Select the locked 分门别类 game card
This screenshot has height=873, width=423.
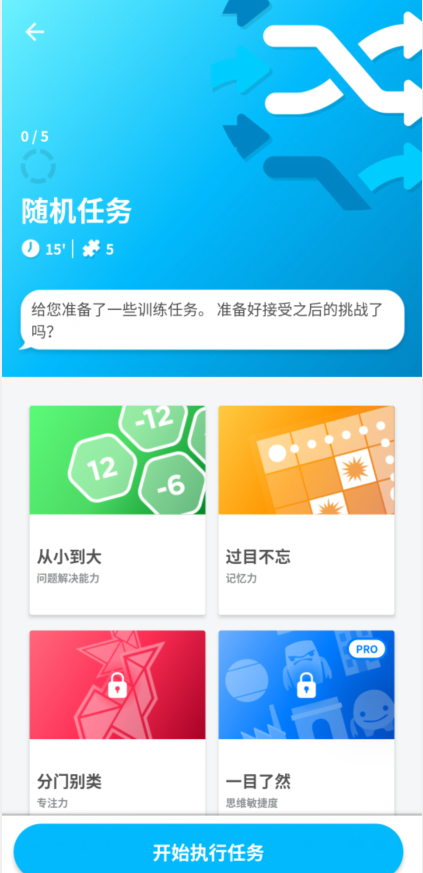(x=117, y=722)
